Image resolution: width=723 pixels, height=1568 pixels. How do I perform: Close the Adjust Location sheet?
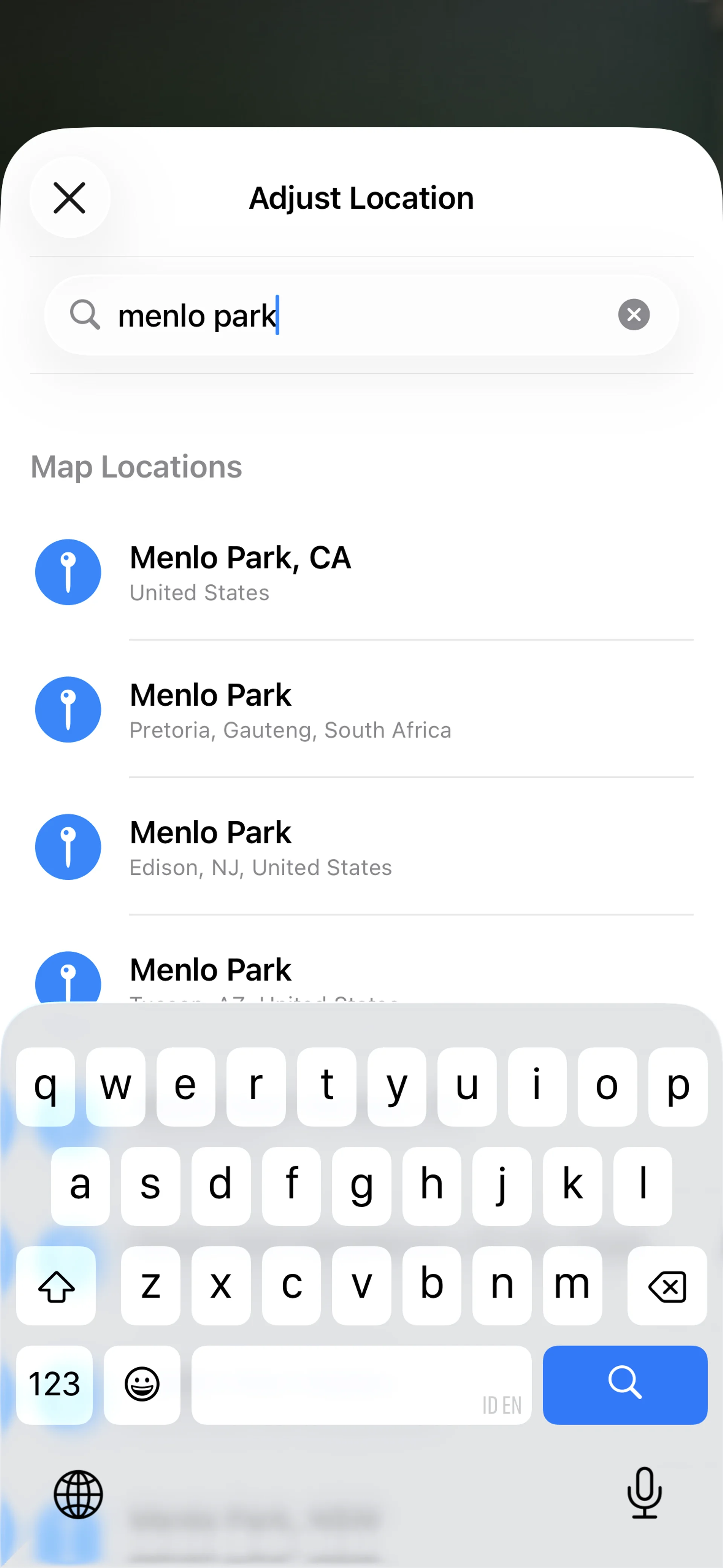point(69,197)
